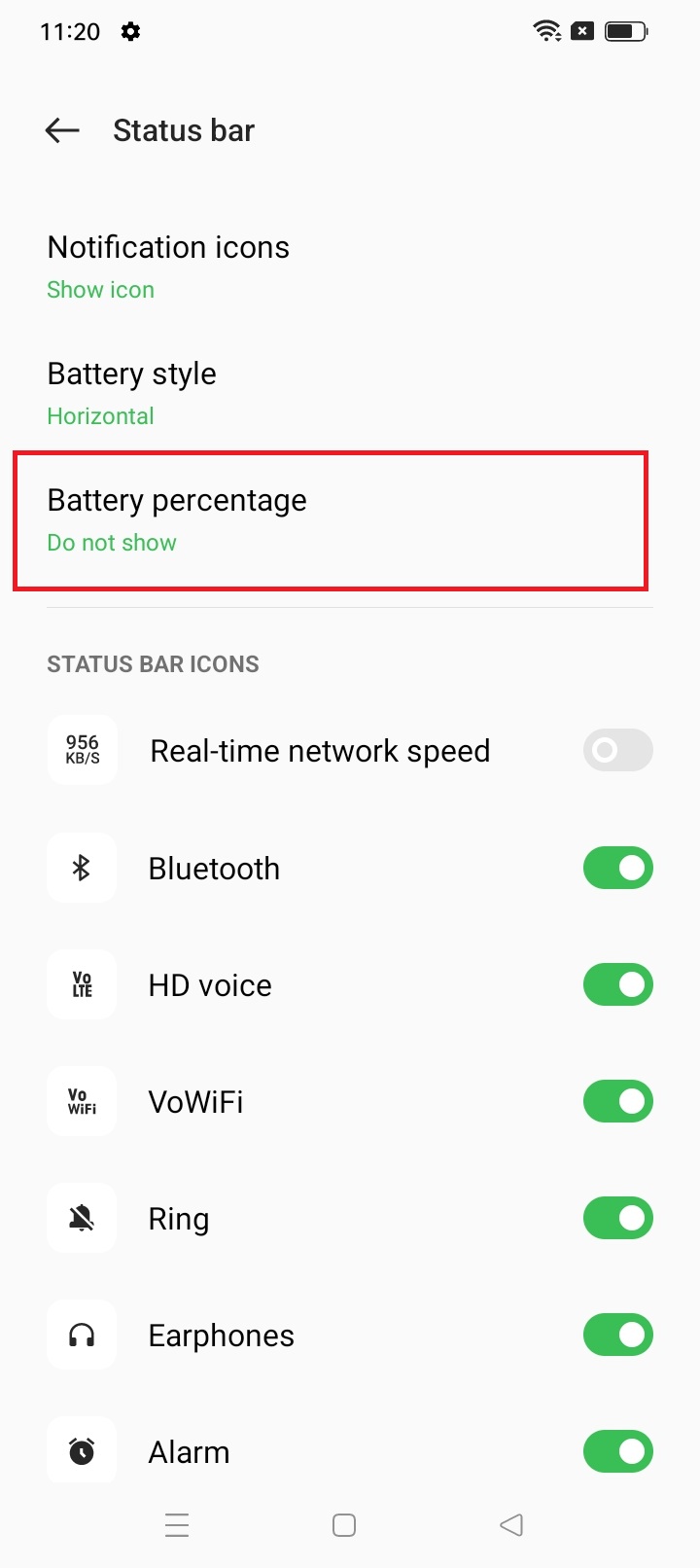Turn off the Bluetooth status icon
This screenshot has width=700, height=1568.
click(x=617, y=868)
